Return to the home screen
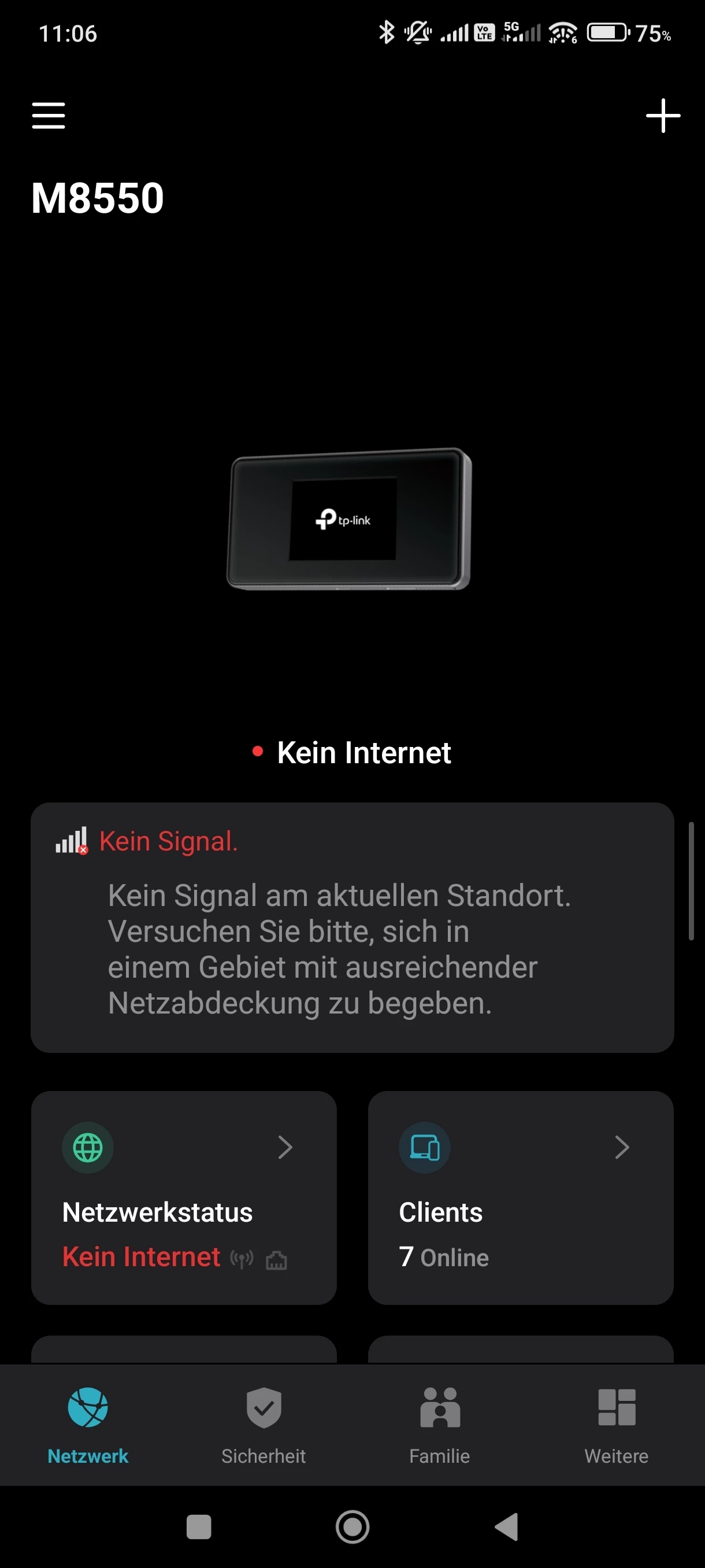Viewport: 705px width, 1568px height. [352, 1526]
